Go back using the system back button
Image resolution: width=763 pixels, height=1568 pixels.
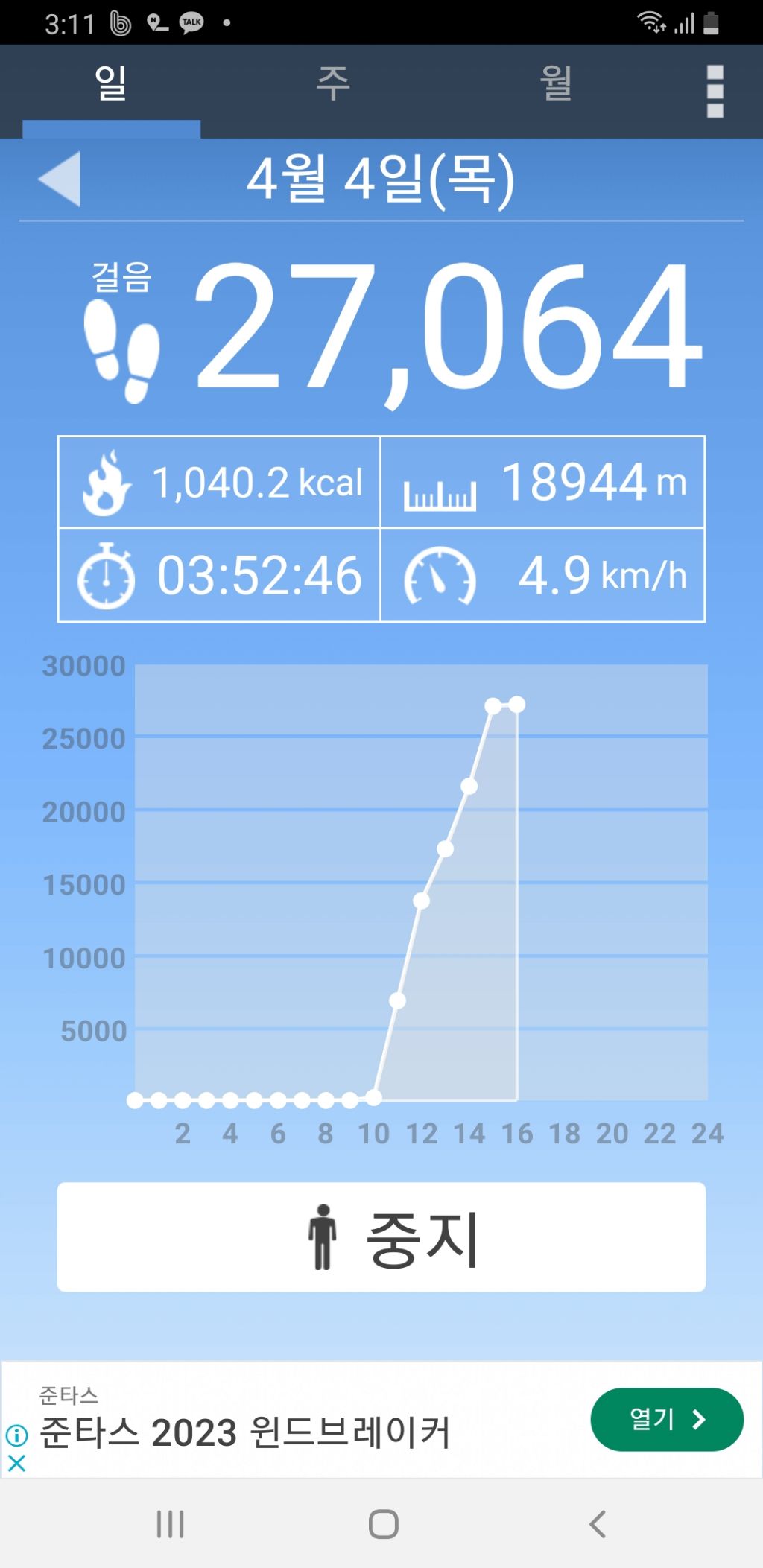[x=598, y=1524]
